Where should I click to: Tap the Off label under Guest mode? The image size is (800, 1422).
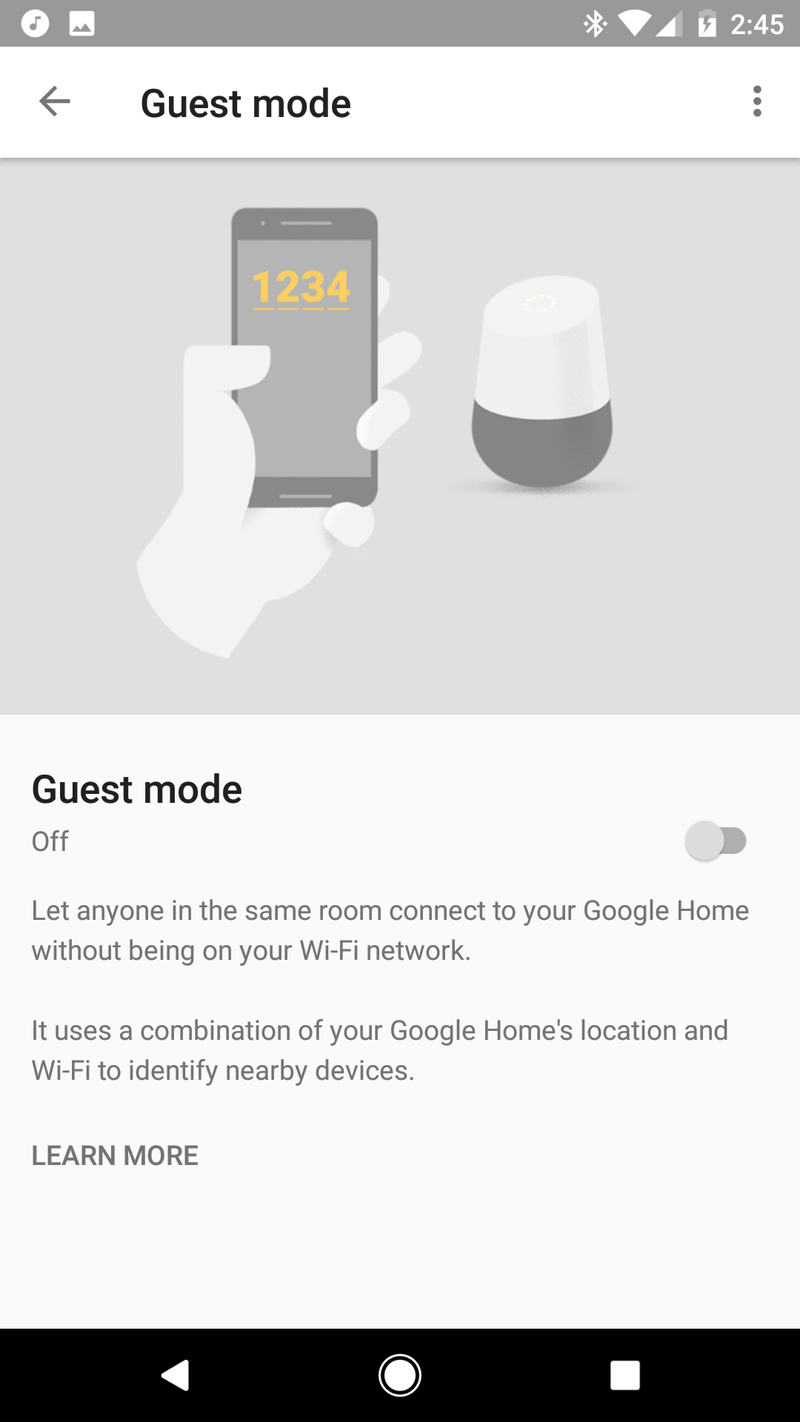pos(48,841)
